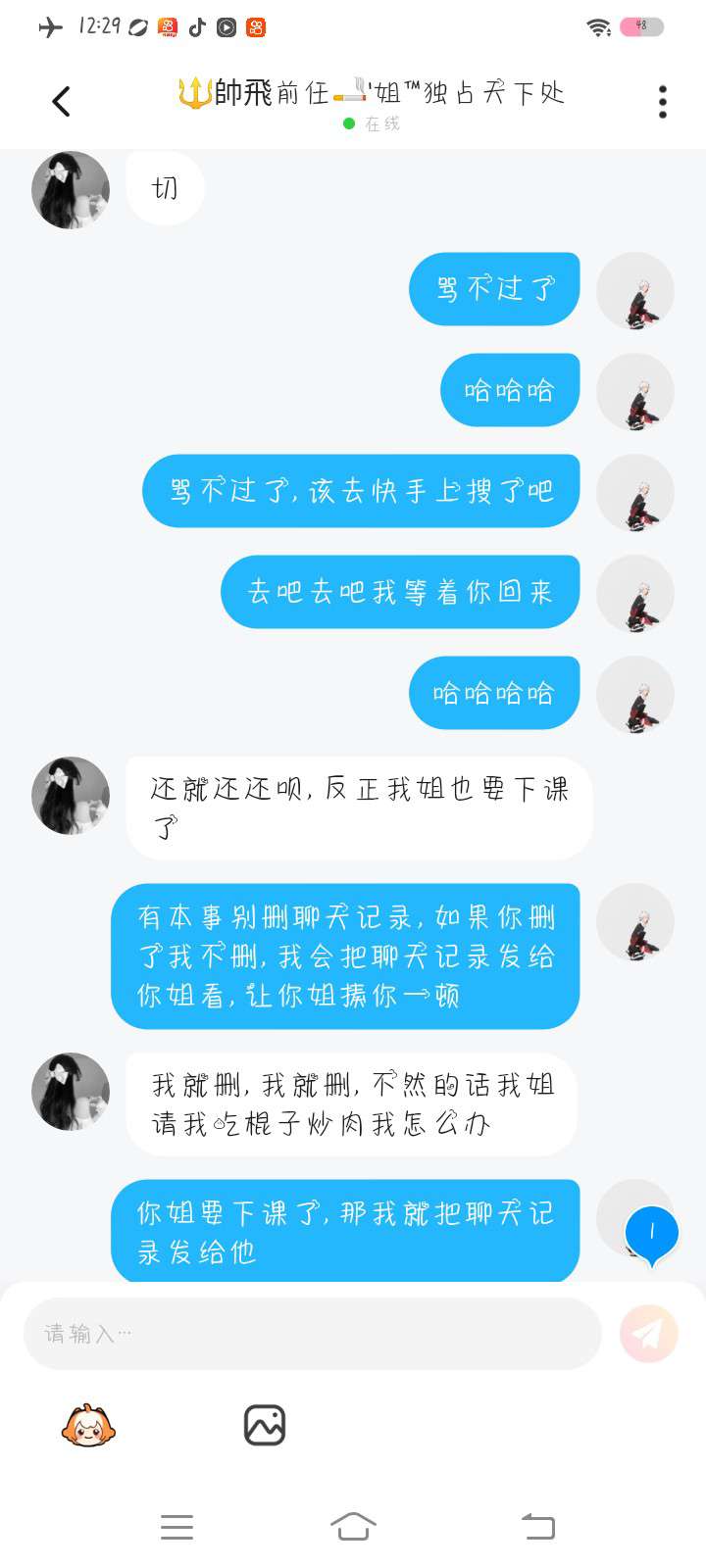Tap the system home button

pos(353,1526)
